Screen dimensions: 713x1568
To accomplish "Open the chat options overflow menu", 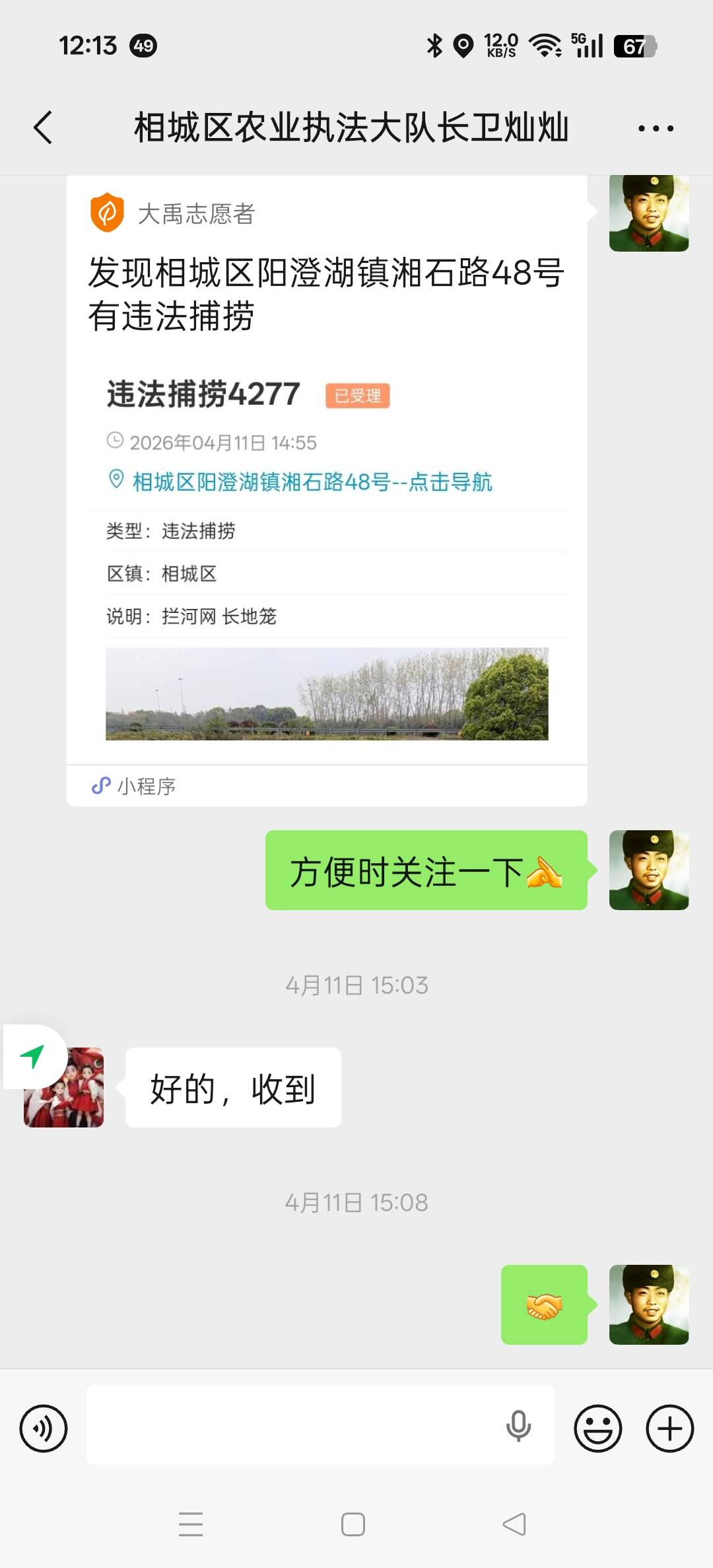I will pos(656,128).
